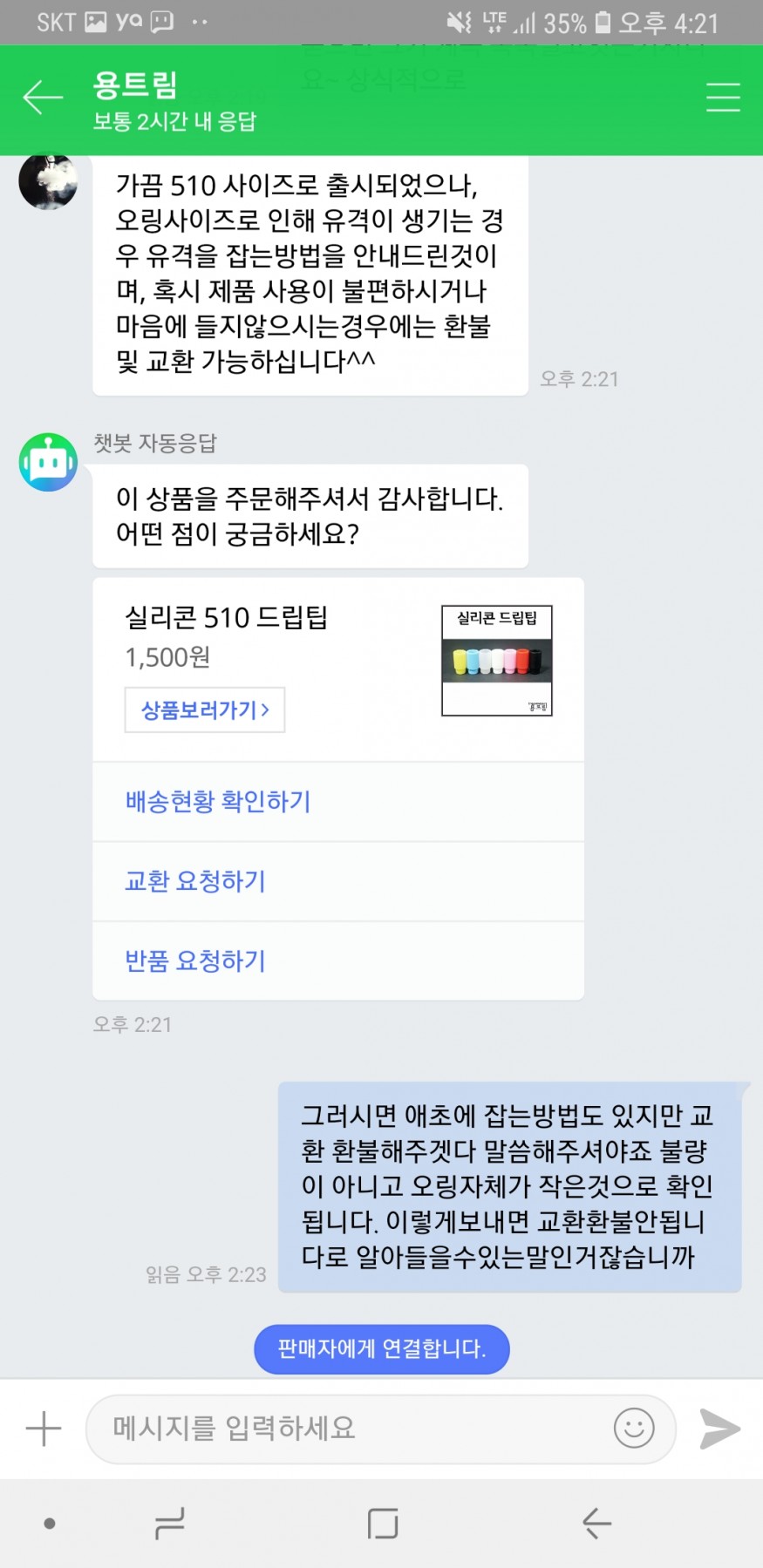Focus the 메시지를 입력하세요 field

point(349,1429)
